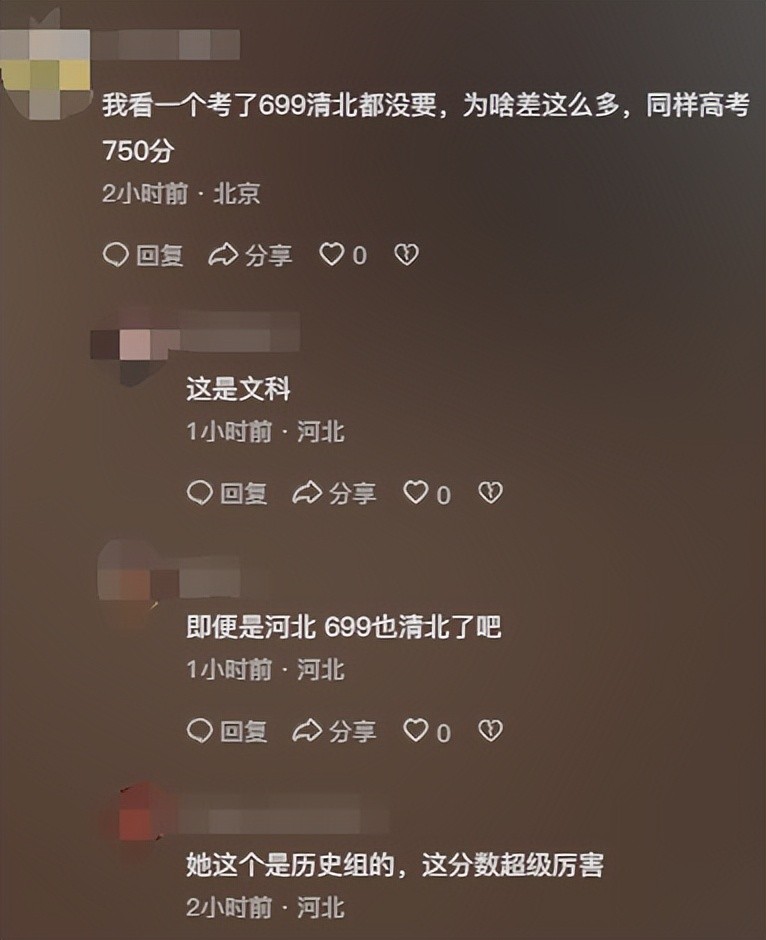Dislike the comment 即便是河北 699也清北了吧
This screenshot has width=766, height=940.
click(489, 732)
